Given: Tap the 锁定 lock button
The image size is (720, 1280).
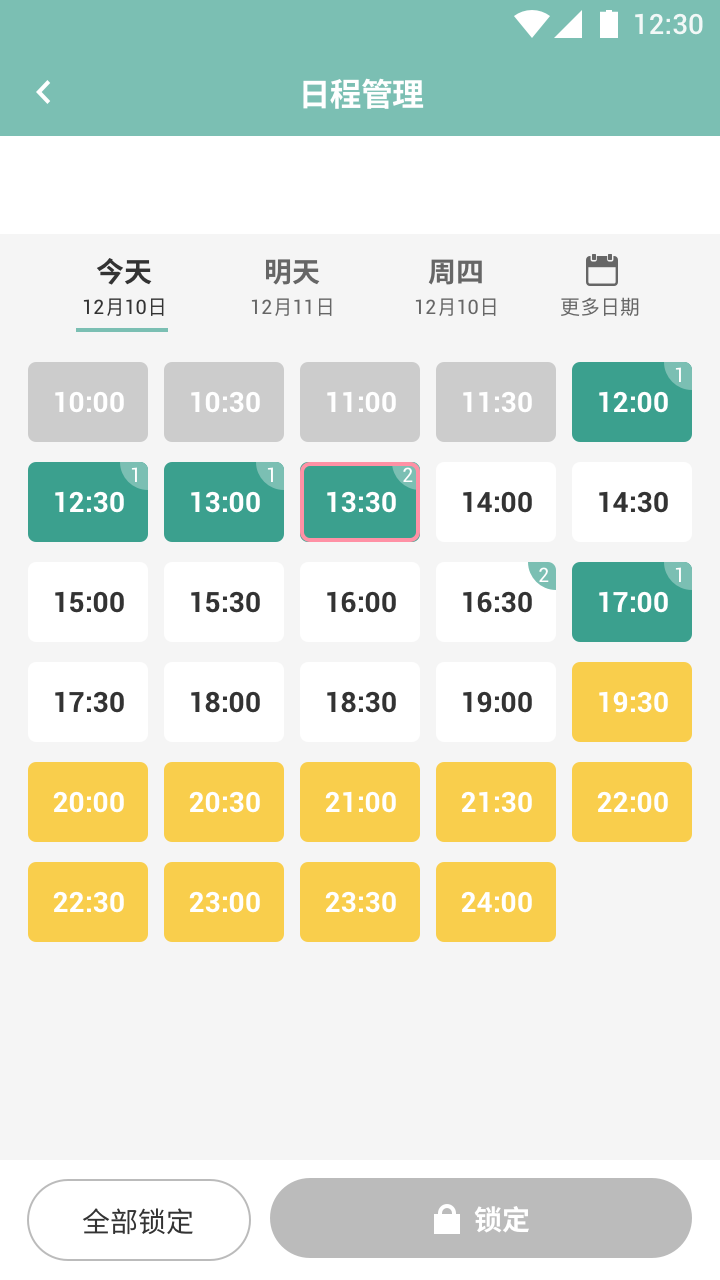Looking at the screenshot, I should click(481, 1218).
